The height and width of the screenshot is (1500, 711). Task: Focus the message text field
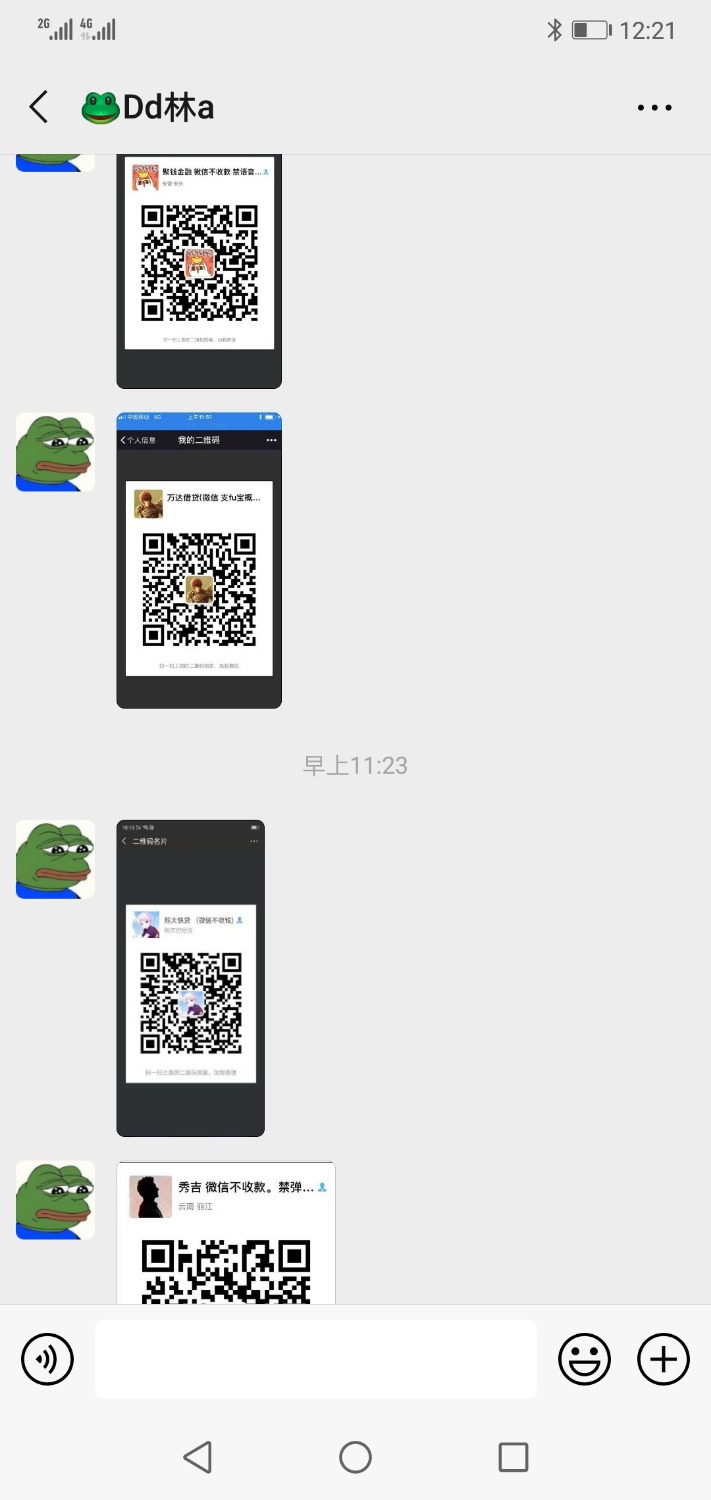(315, 1359)
